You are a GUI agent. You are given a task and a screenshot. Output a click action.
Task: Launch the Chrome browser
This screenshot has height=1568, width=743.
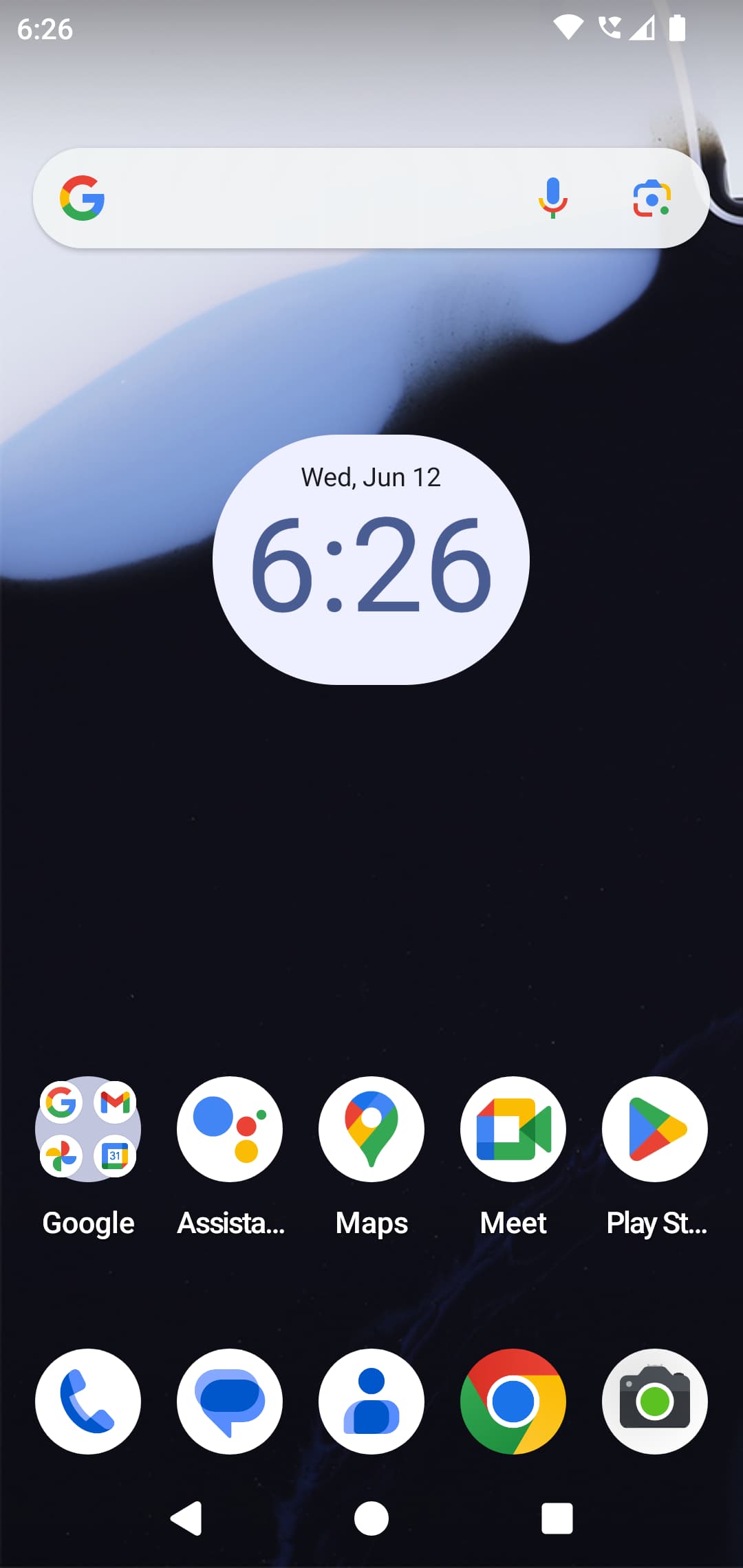click(x=513, y=1401)
